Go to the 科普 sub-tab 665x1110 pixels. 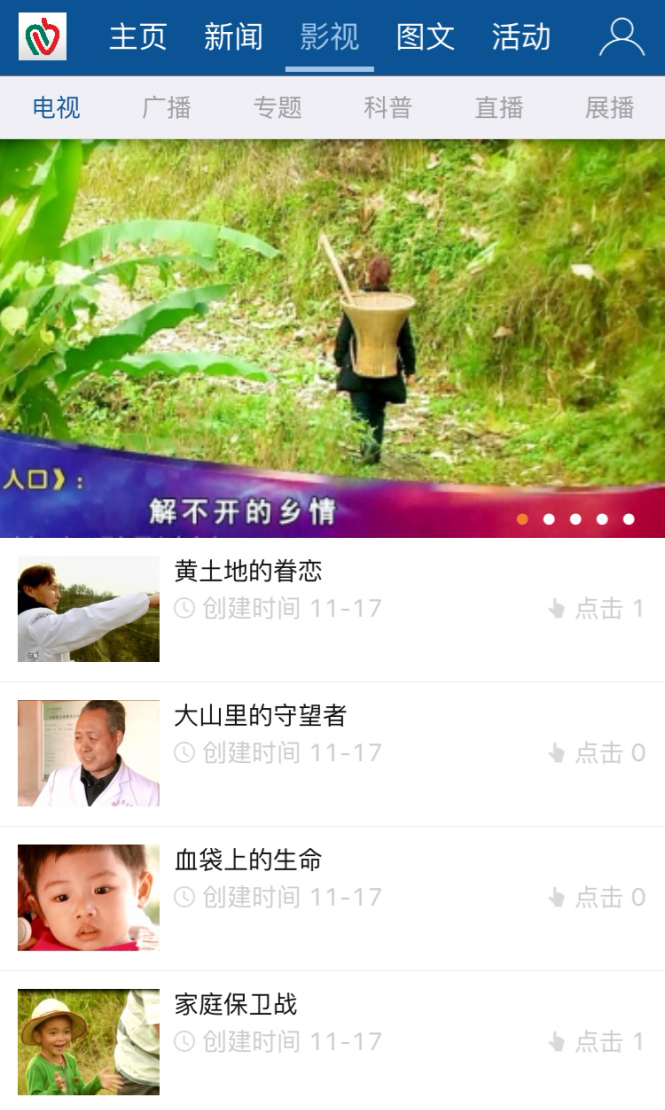387,108
